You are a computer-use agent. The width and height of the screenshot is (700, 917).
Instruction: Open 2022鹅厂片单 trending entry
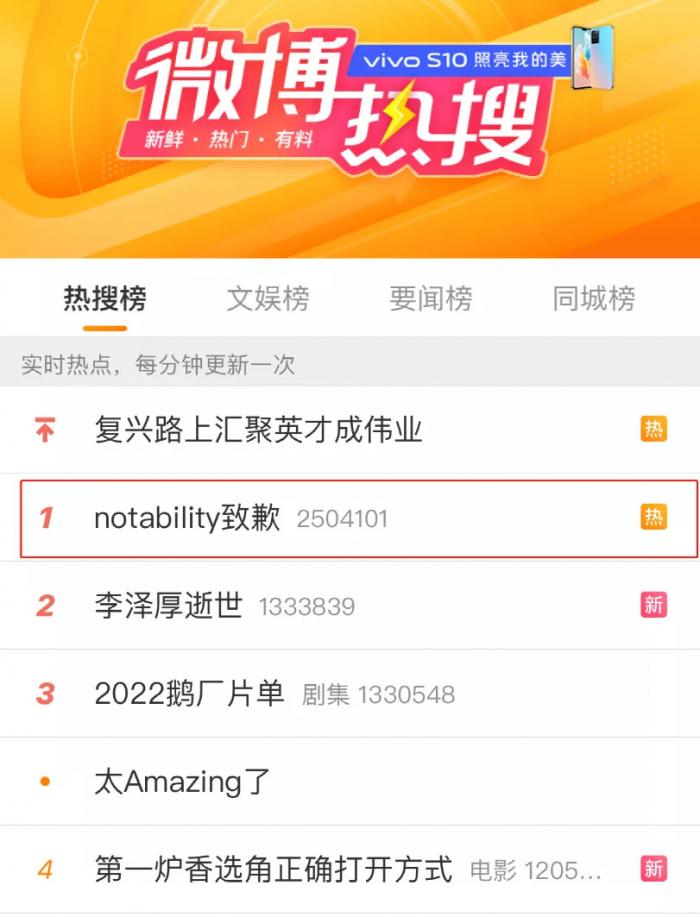point(189,694)
